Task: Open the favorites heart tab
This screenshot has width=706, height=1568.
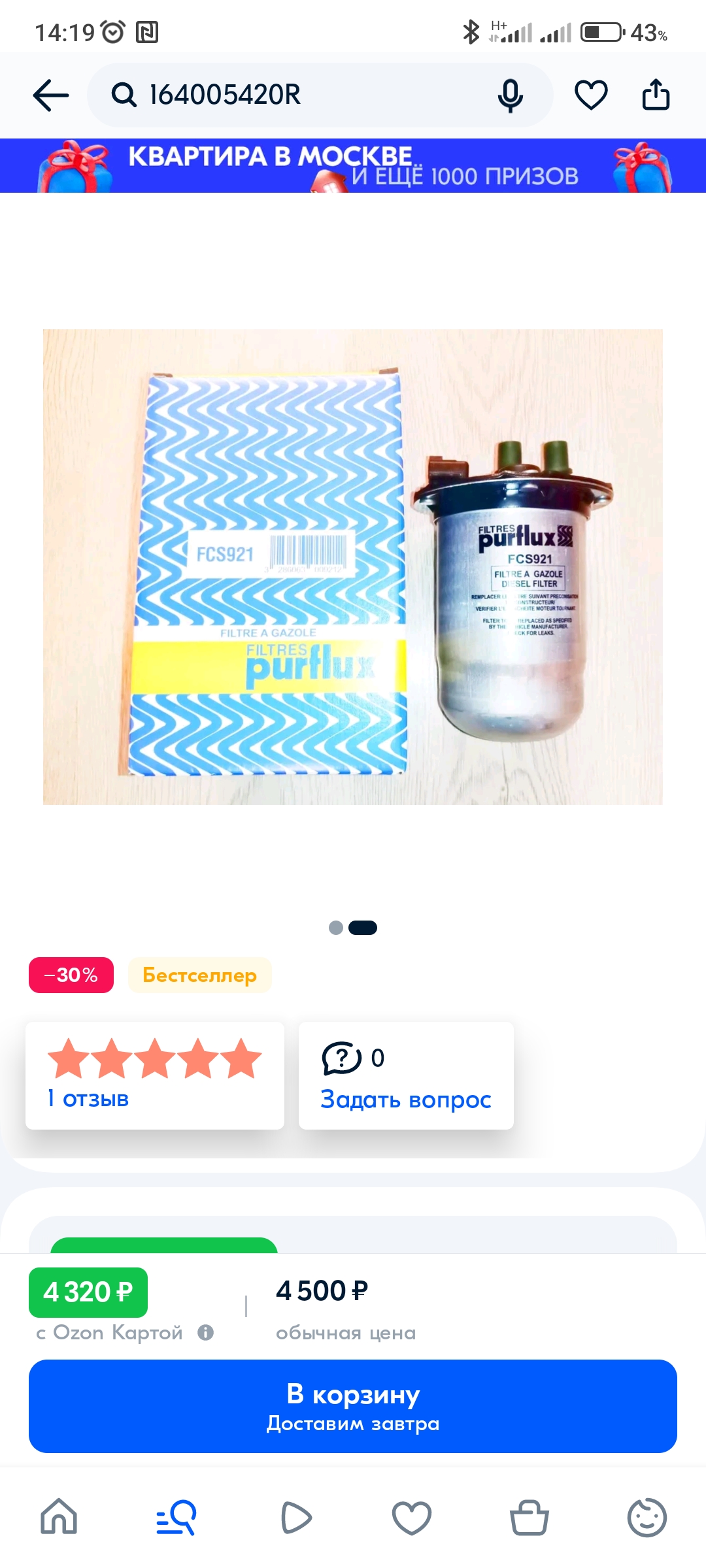Action: pyautogui.click(x=412, y=1517)
